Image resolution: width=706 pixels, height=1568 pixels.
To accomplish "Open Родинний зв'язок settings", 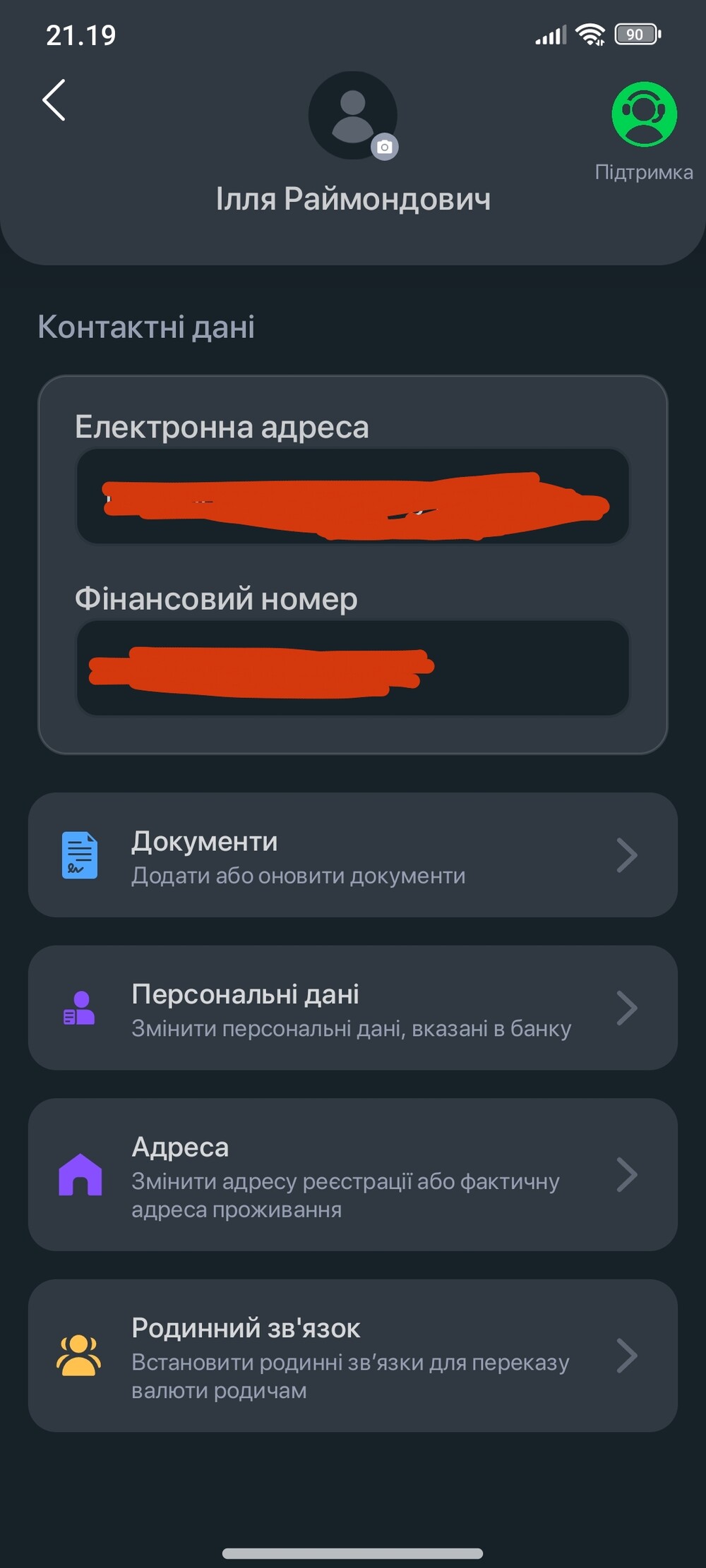I will pyautogui.click(x=353, y=1356).
